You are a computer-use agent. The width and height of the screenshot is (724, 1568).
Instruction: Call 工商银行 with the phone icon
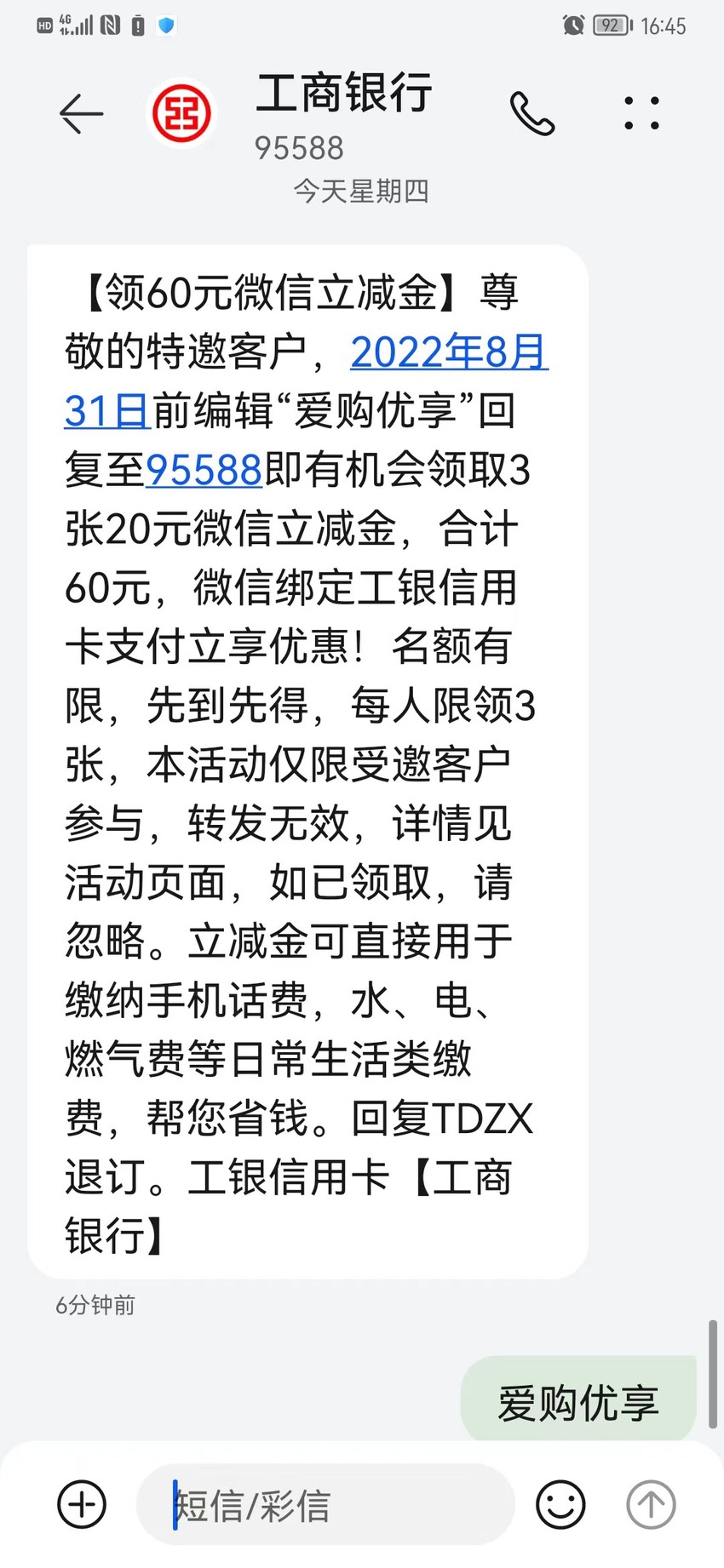coord(532,113)
